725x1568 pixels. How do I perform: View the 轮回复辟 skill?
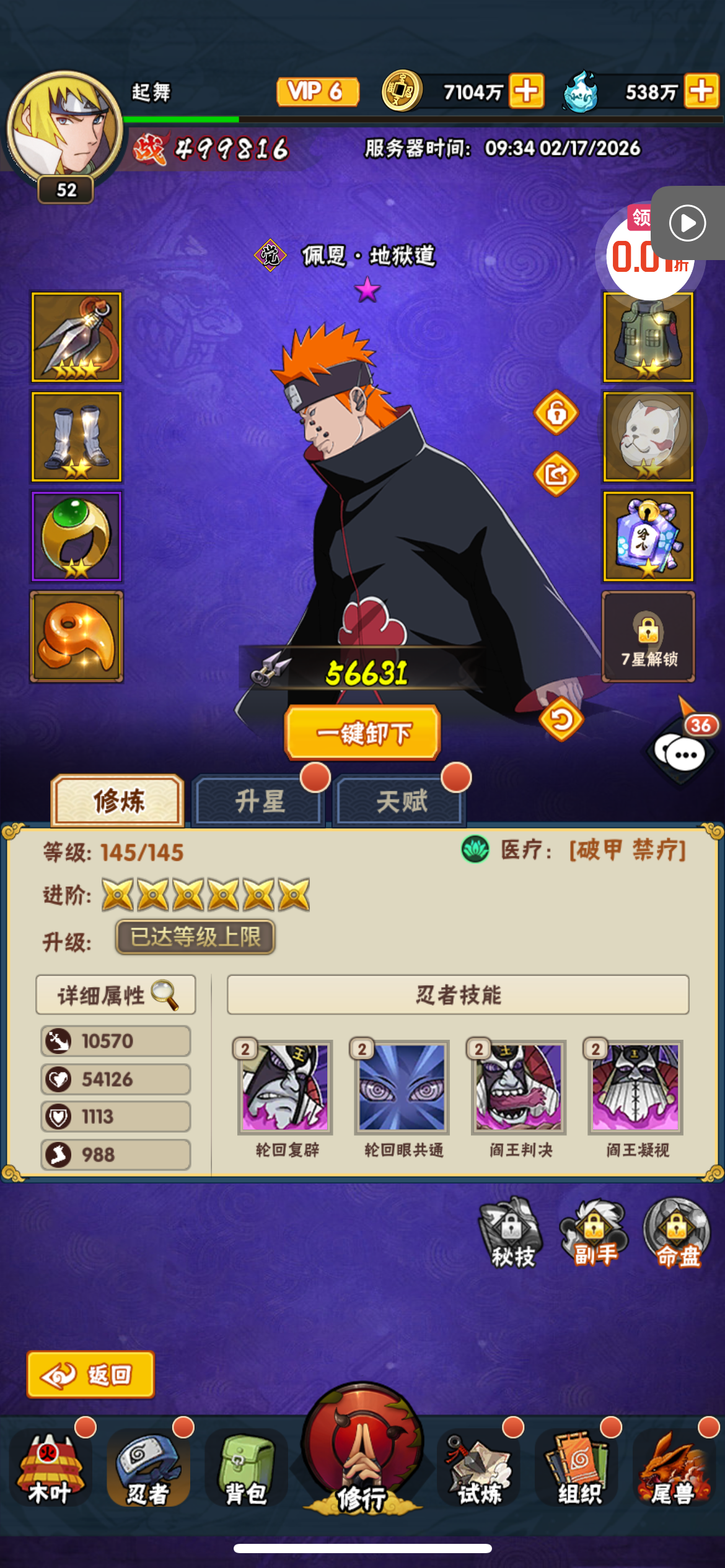tap(286, 1087)
